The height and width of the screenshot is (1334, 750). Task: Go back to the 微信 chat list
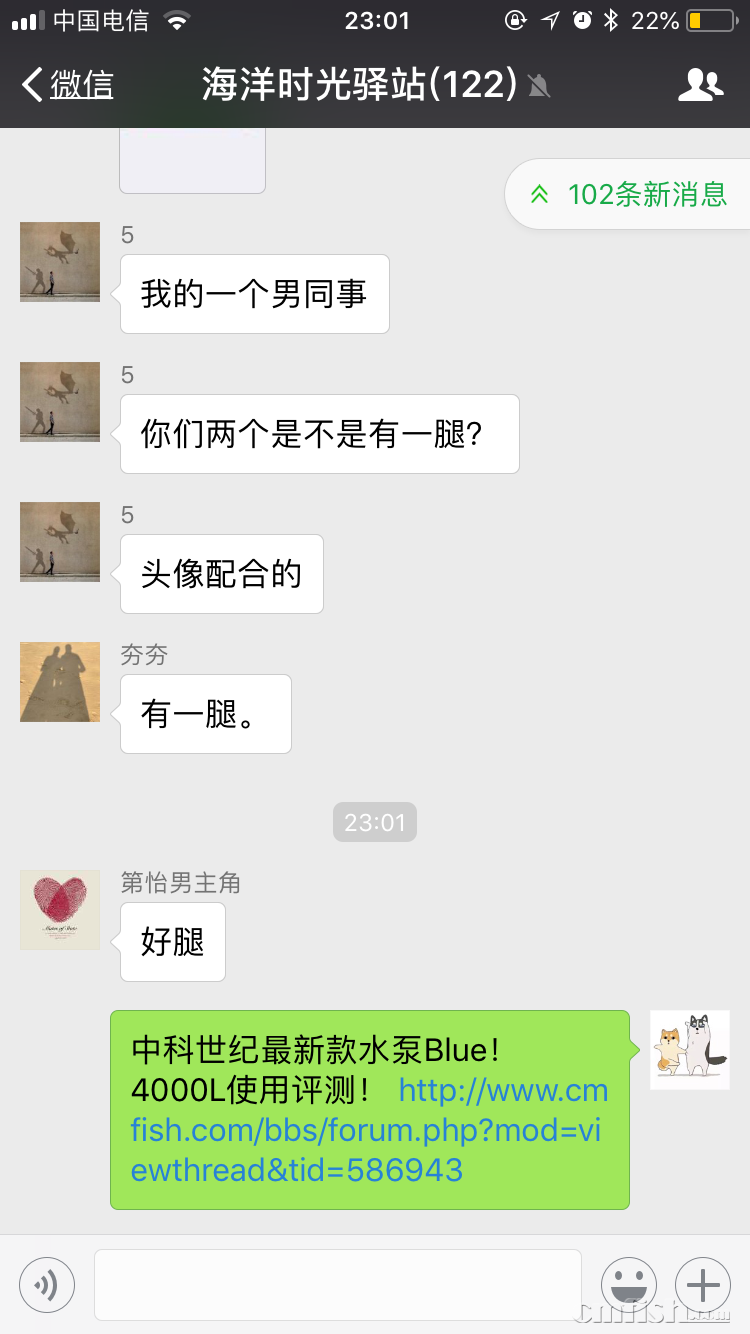[x=68, y=85]
